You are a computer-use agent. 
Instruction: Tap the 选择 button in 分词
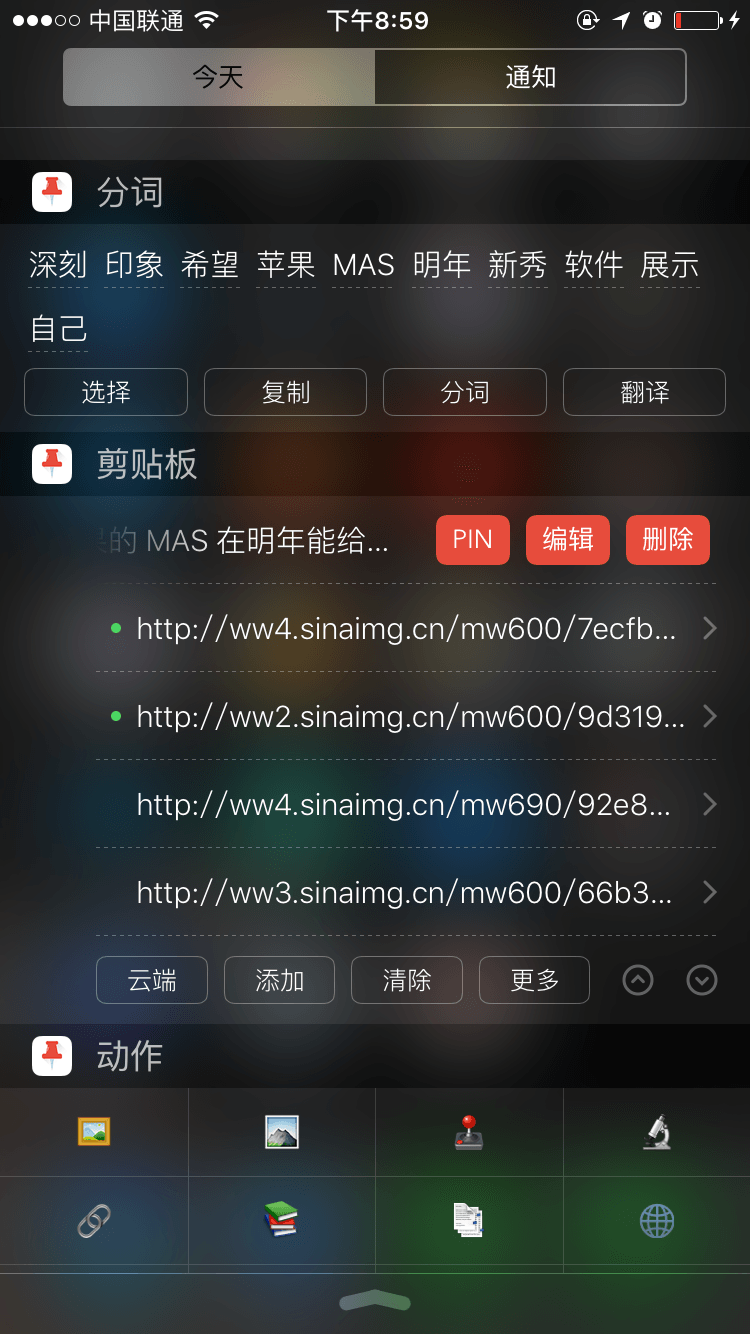106,392
